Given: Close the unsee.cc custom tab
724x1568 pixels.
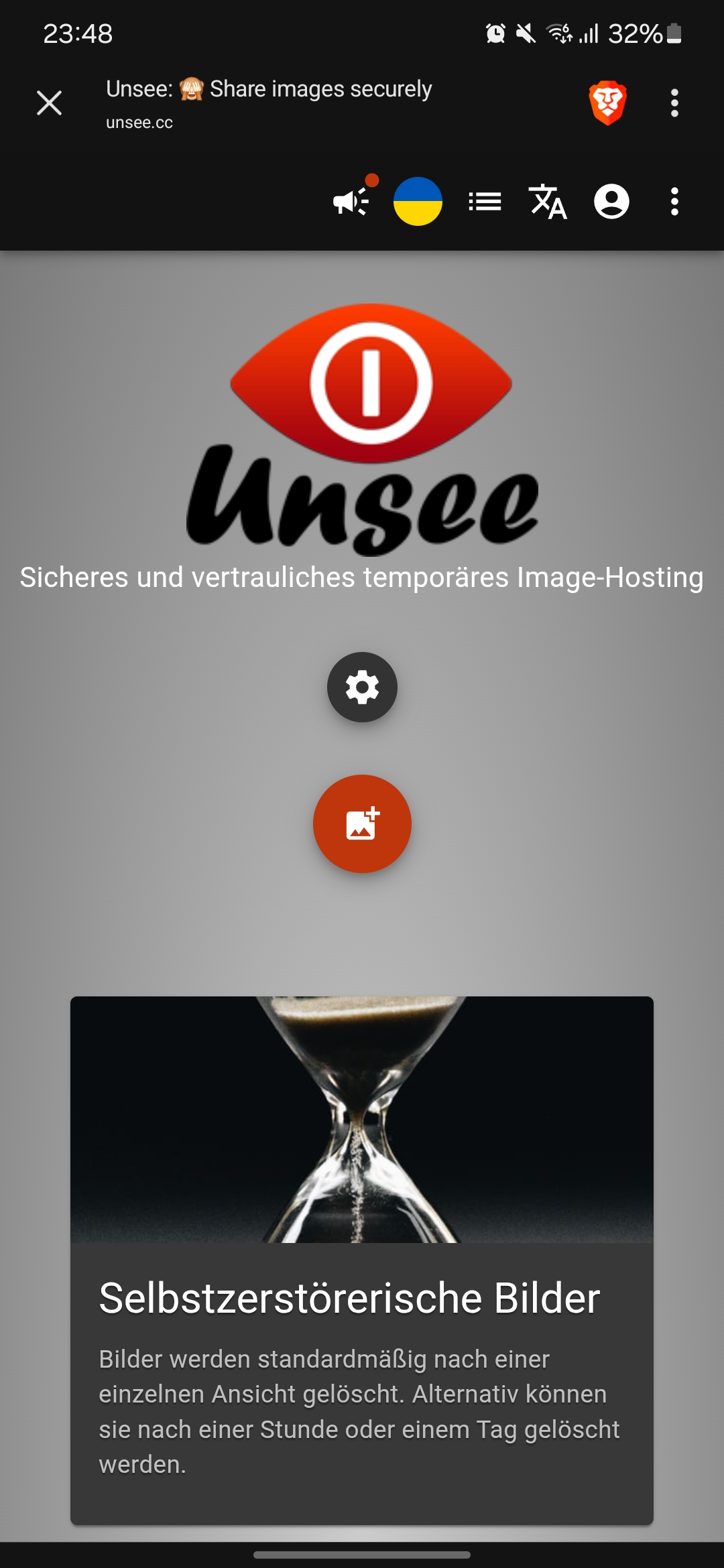Looking at the screenshot, I should coord(49,103).
